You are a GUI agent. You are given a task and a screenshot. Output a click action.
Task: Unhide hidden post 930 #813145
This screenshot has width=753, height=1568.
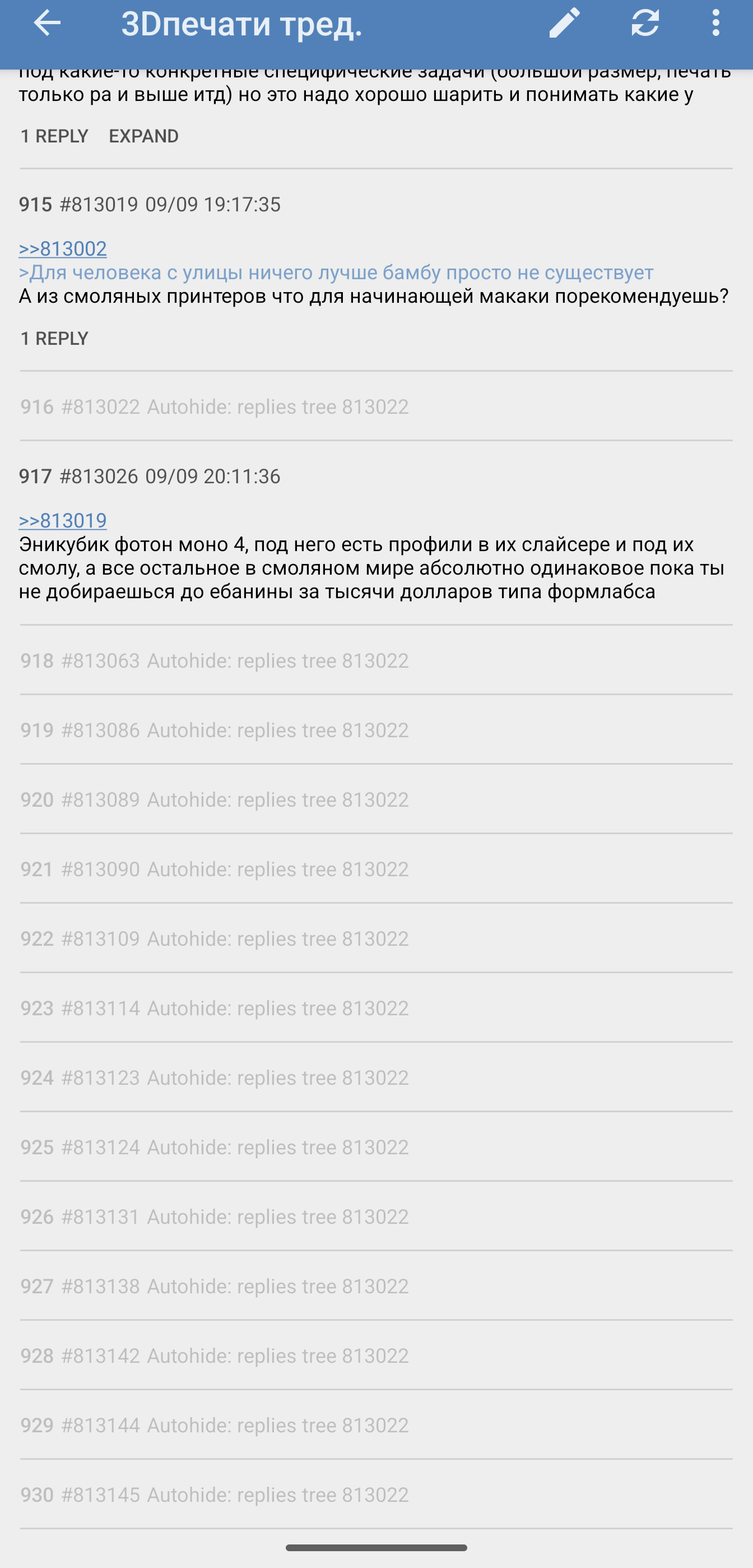pyautogui.click(x=214, y=1495)
